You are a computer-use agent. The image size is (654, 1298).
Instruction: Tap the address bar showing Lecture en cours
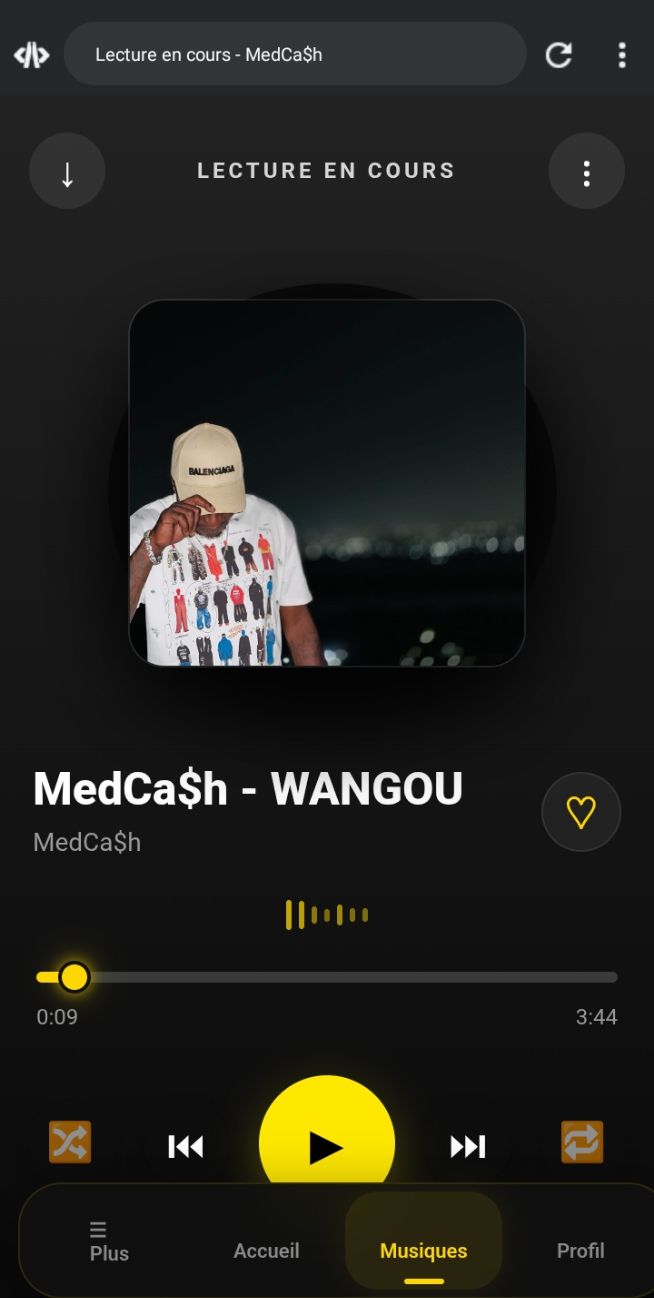point(295,54)
